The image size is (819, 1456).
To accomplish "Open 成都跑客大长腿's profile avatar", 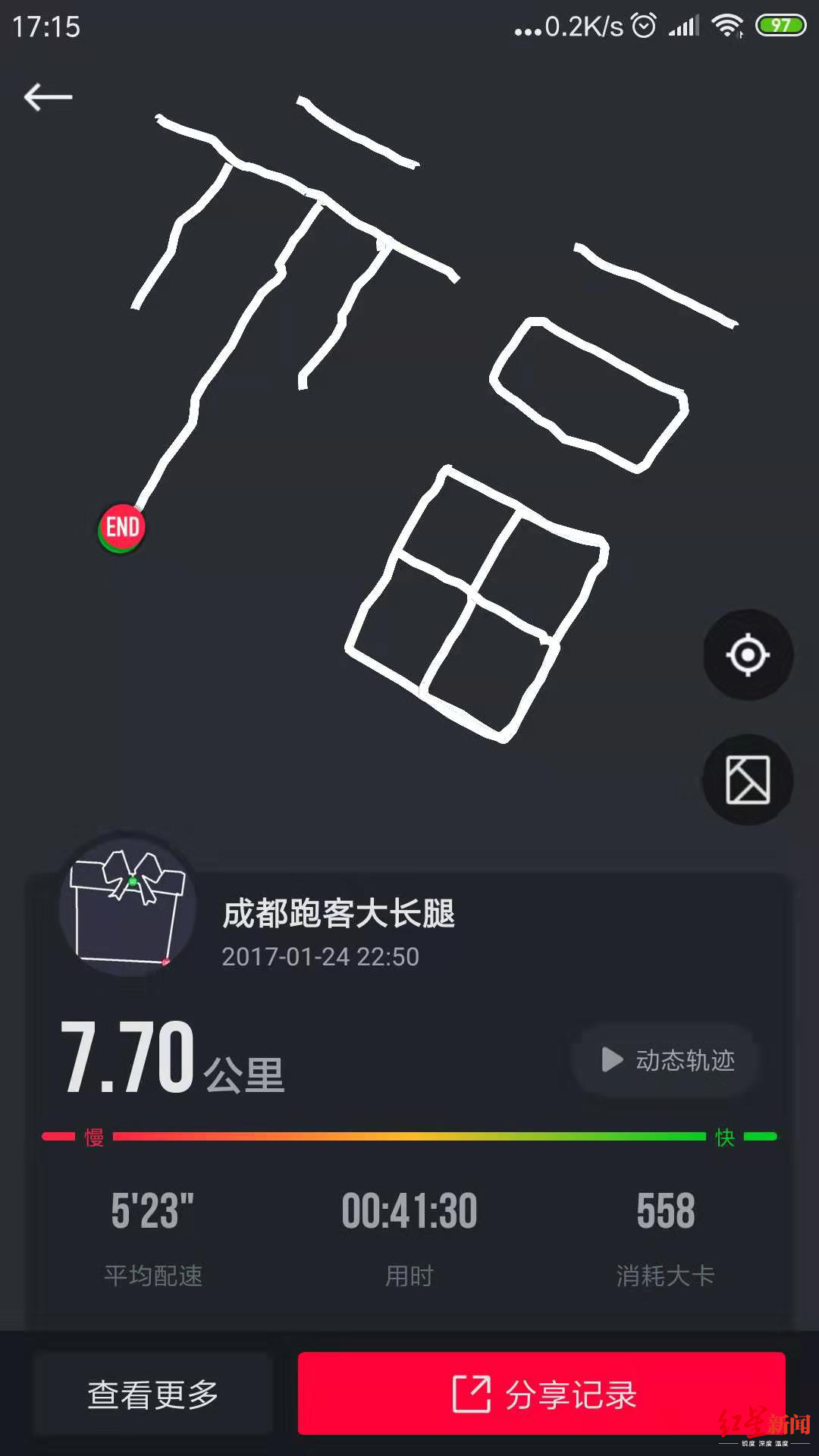I will pyautogui.click(x=128, y=906).
